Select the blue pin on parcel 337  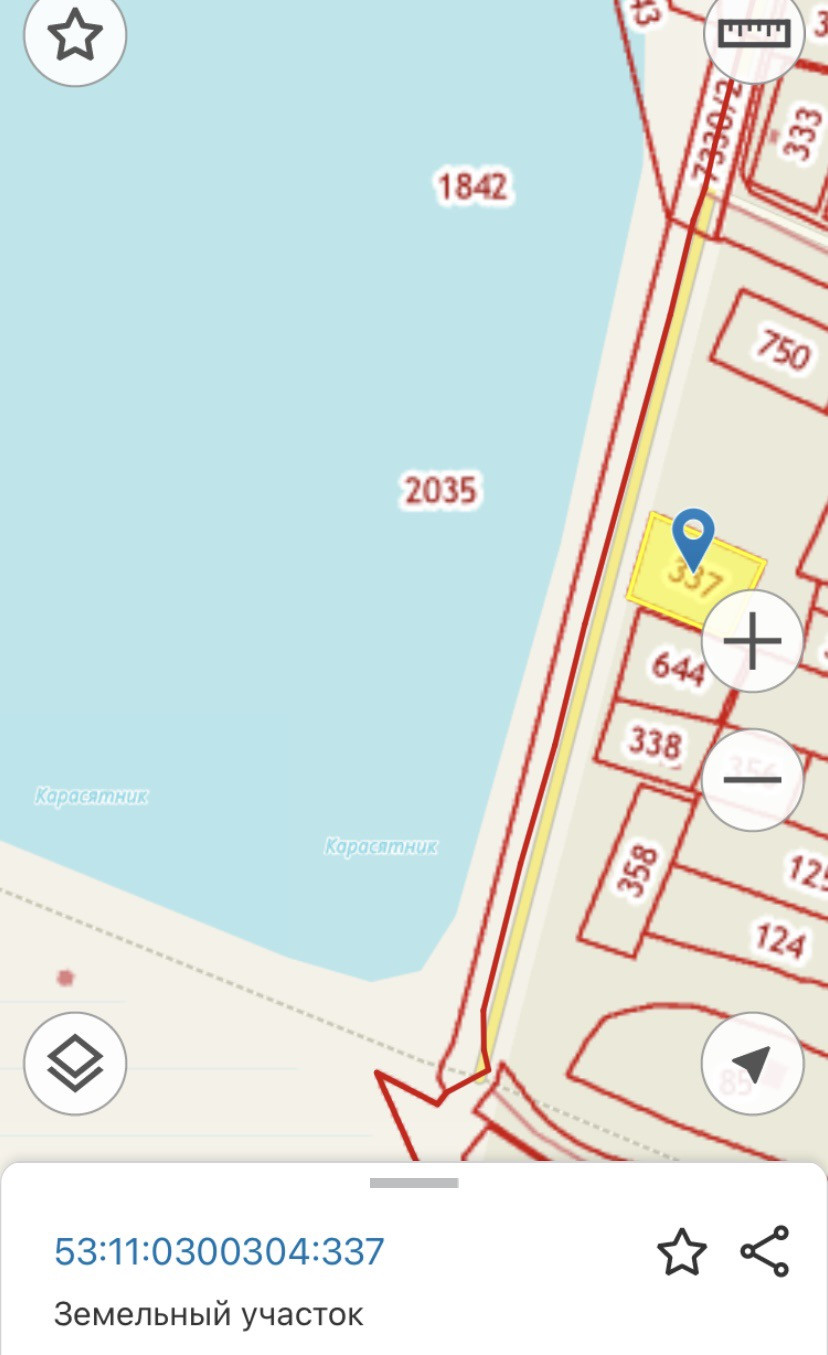pos(693,538)
